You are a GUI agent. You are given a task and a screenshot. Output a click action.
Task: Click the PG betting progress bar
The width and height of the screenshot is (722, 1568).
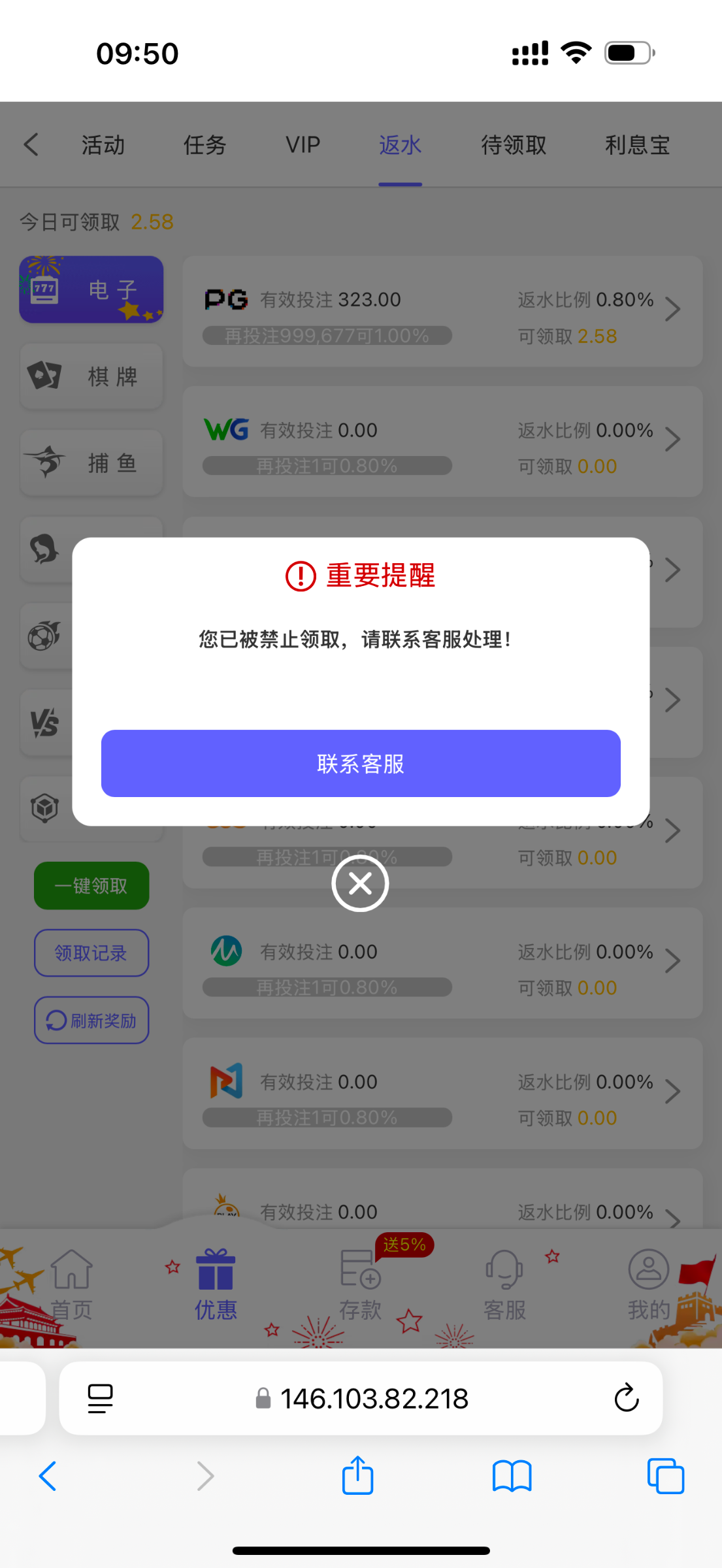327,335
